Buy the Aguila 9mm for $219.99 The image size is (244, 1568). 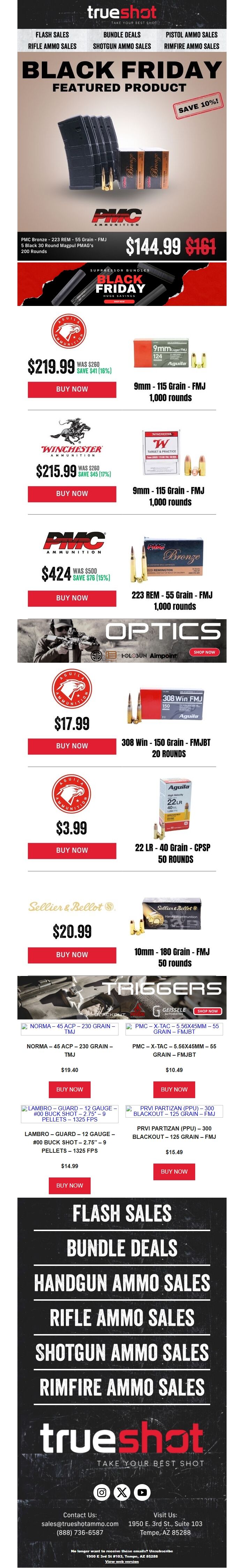pyautogui.click(x=72, y=389)
